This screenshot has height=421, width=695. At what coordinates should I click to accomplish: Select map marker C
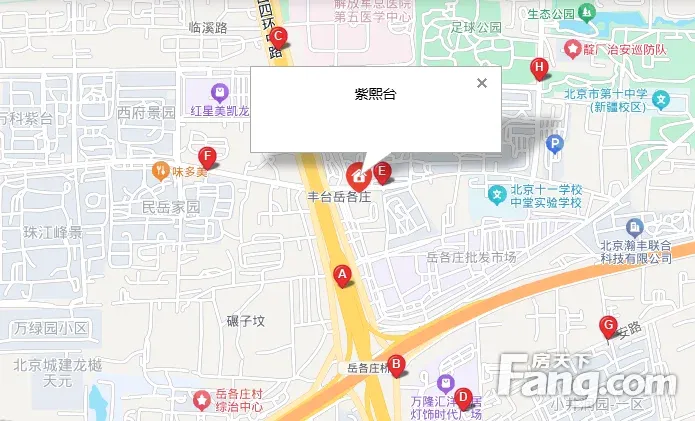click(279, 39)
